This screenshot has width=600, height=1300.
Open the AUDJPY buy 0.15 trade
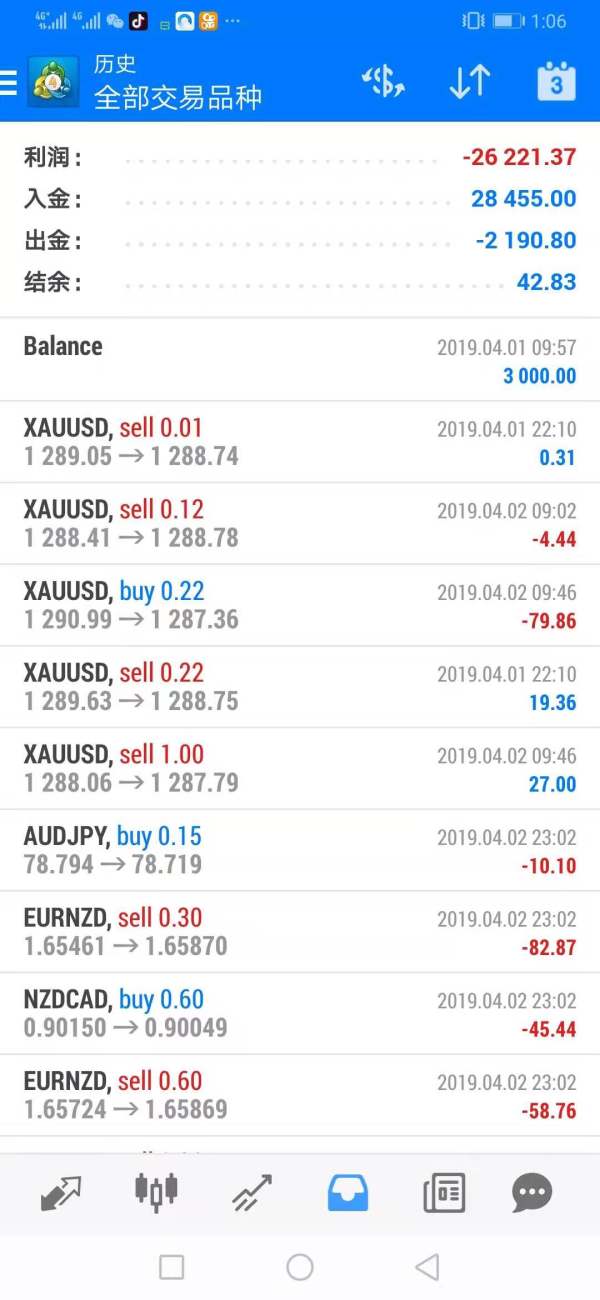[x=300, y=850]
